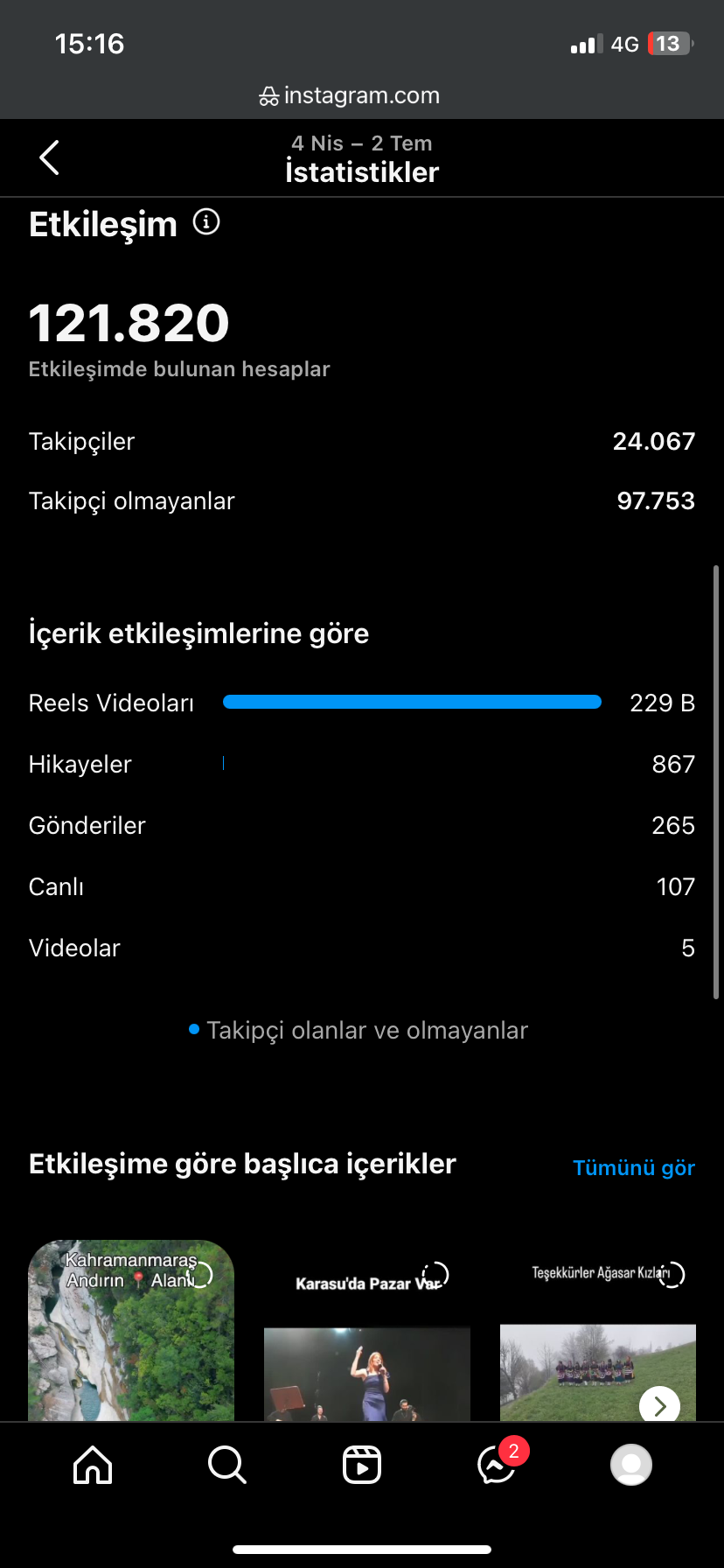Viewport: 724px width, 1568px height.
Task: Open the info icon next to Etkileşim
Action: click(x=206, y=222)
